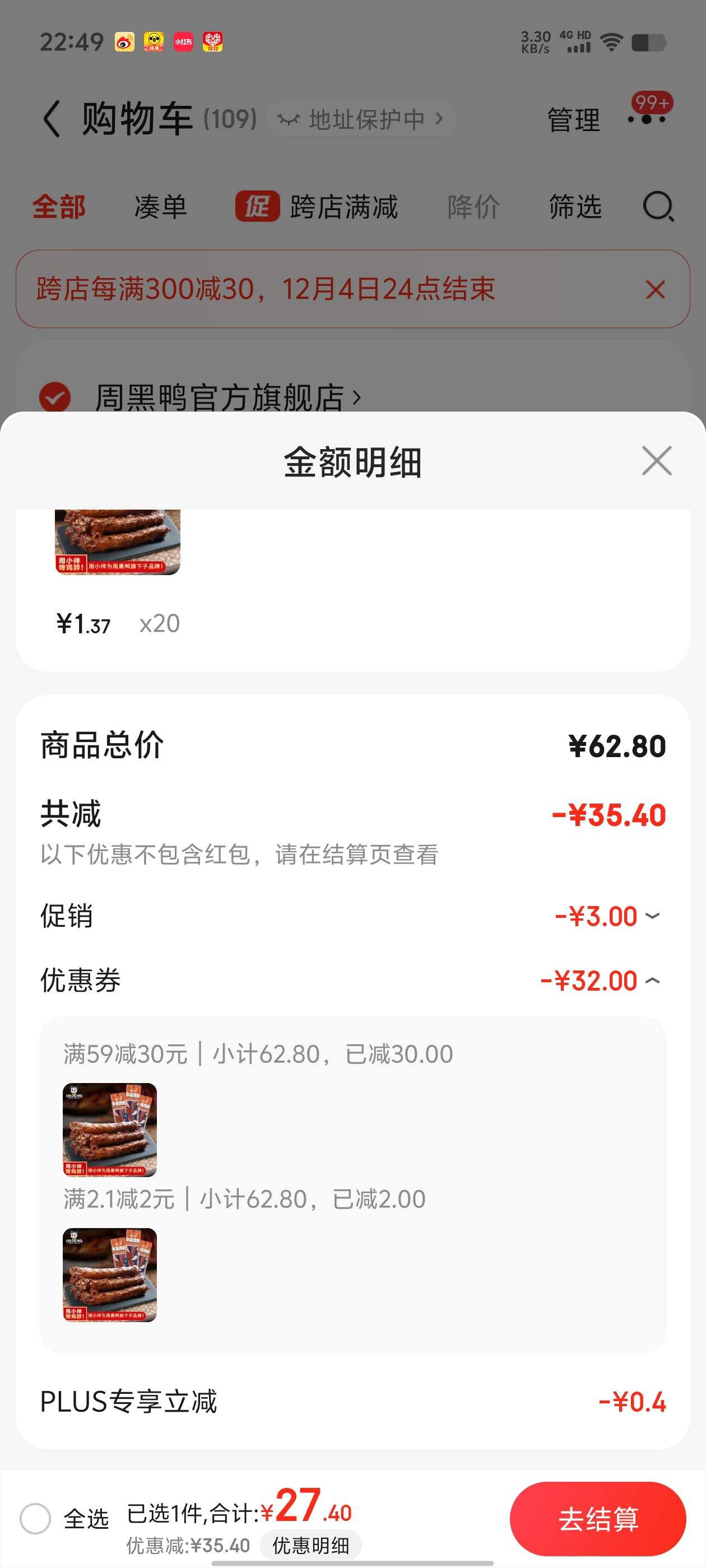This screenshot has height=1568, width=706.
Task: Open the 优惠明细 discount breakdown
Action: 312,1544
